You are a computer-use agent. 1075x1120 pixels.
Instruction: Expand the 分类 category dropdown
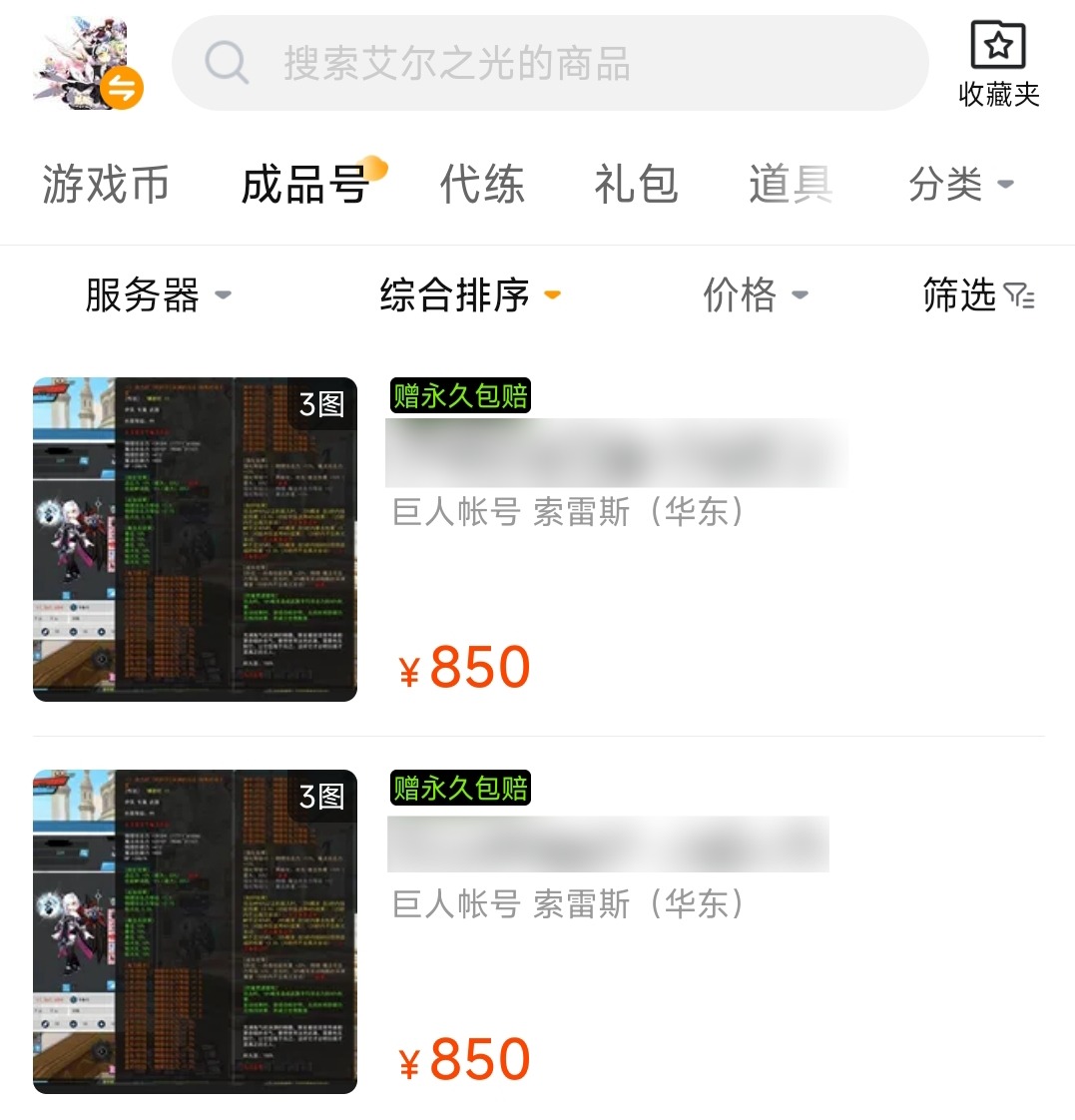coord(960,185)
